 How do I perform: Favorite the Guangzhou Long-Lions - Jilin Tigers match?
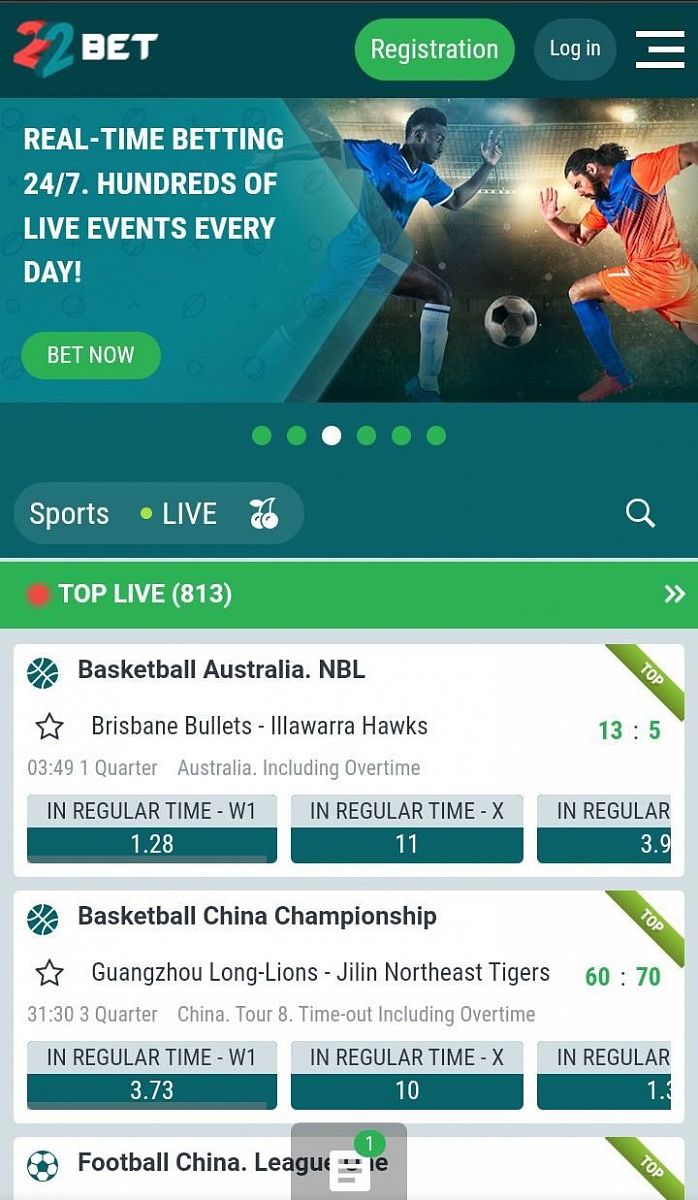point(49,973)
